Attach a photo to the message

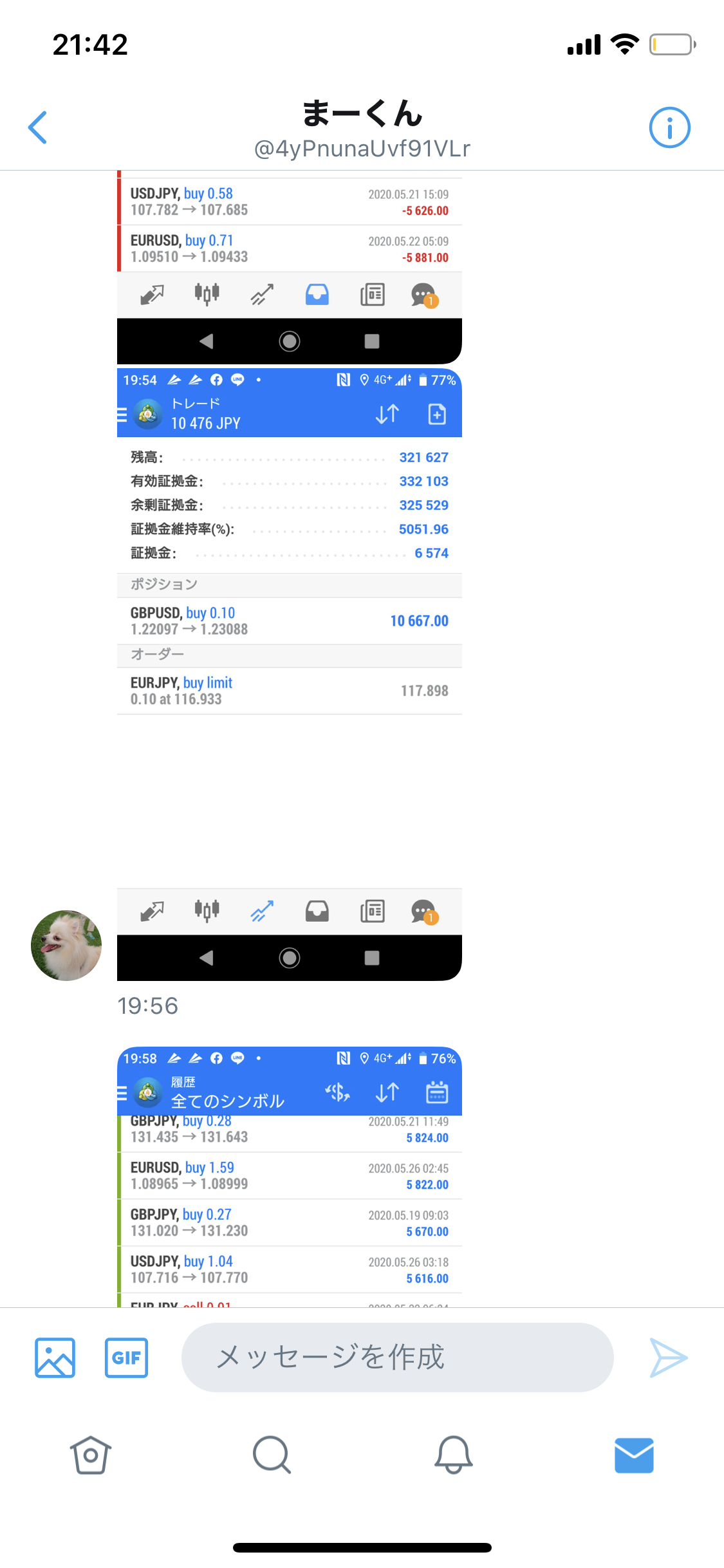tap(55, 1358)
